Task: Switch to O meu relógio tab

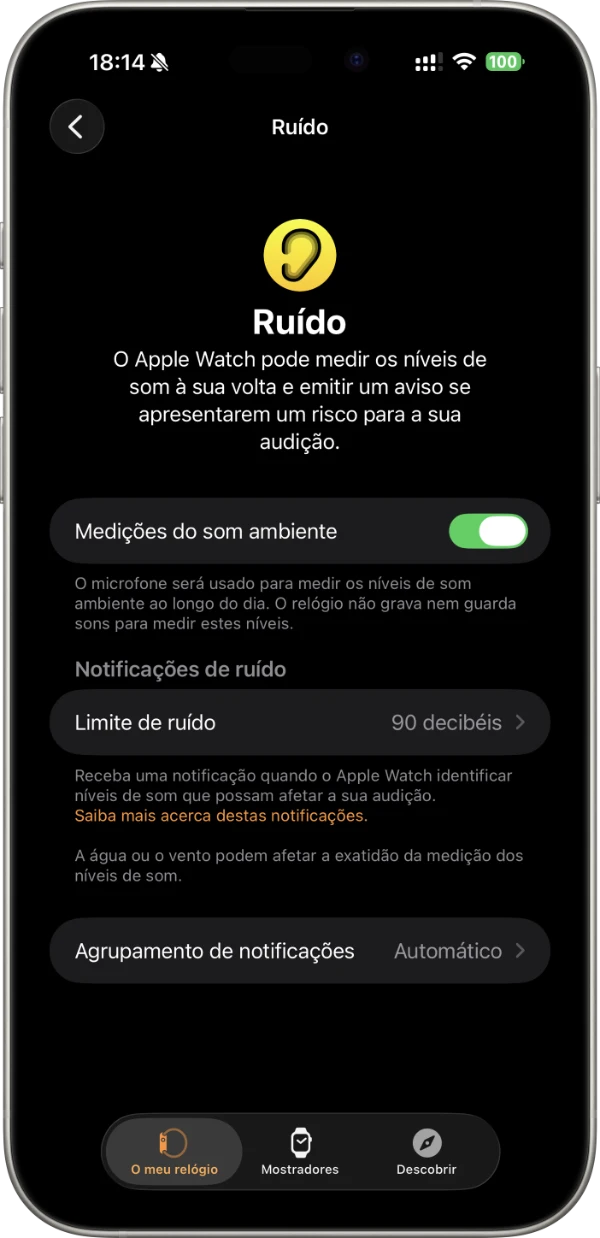Action: point(174,1151)
